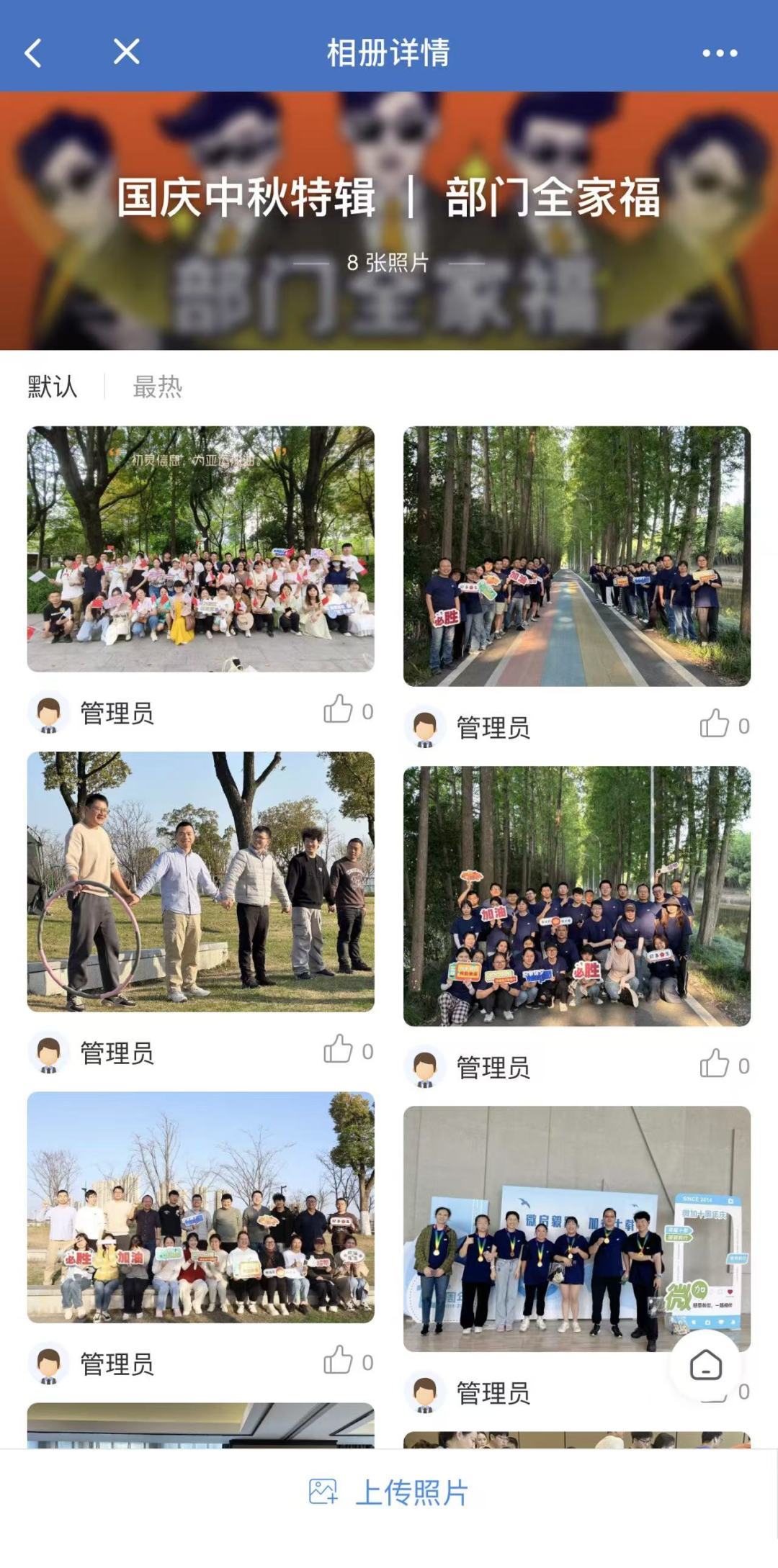Open the photo of five men holding hands
778x1568 pixels.
coord(201,881)
